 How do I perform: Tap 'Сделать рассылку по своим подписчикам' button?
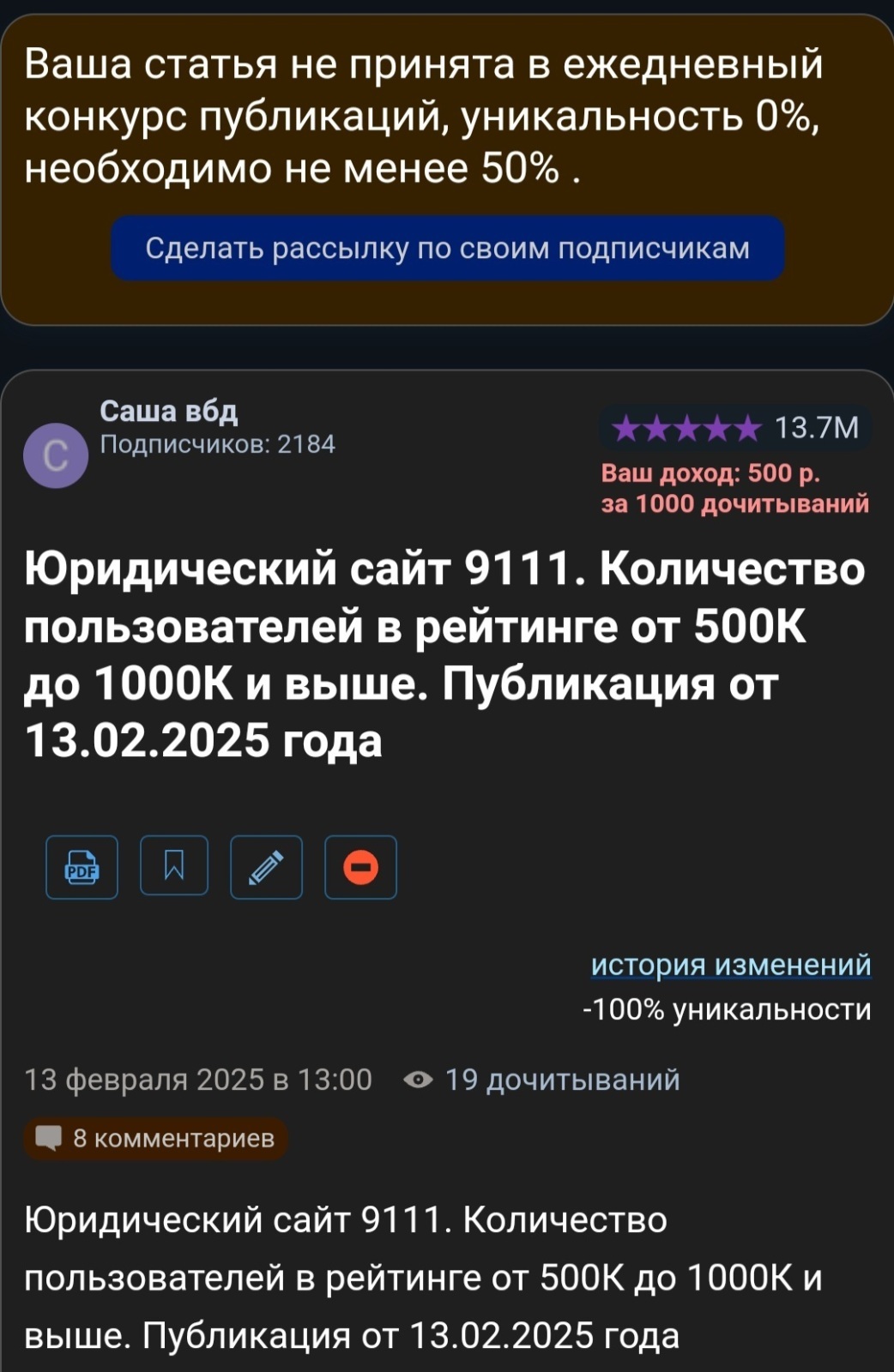tap(447, 249)
